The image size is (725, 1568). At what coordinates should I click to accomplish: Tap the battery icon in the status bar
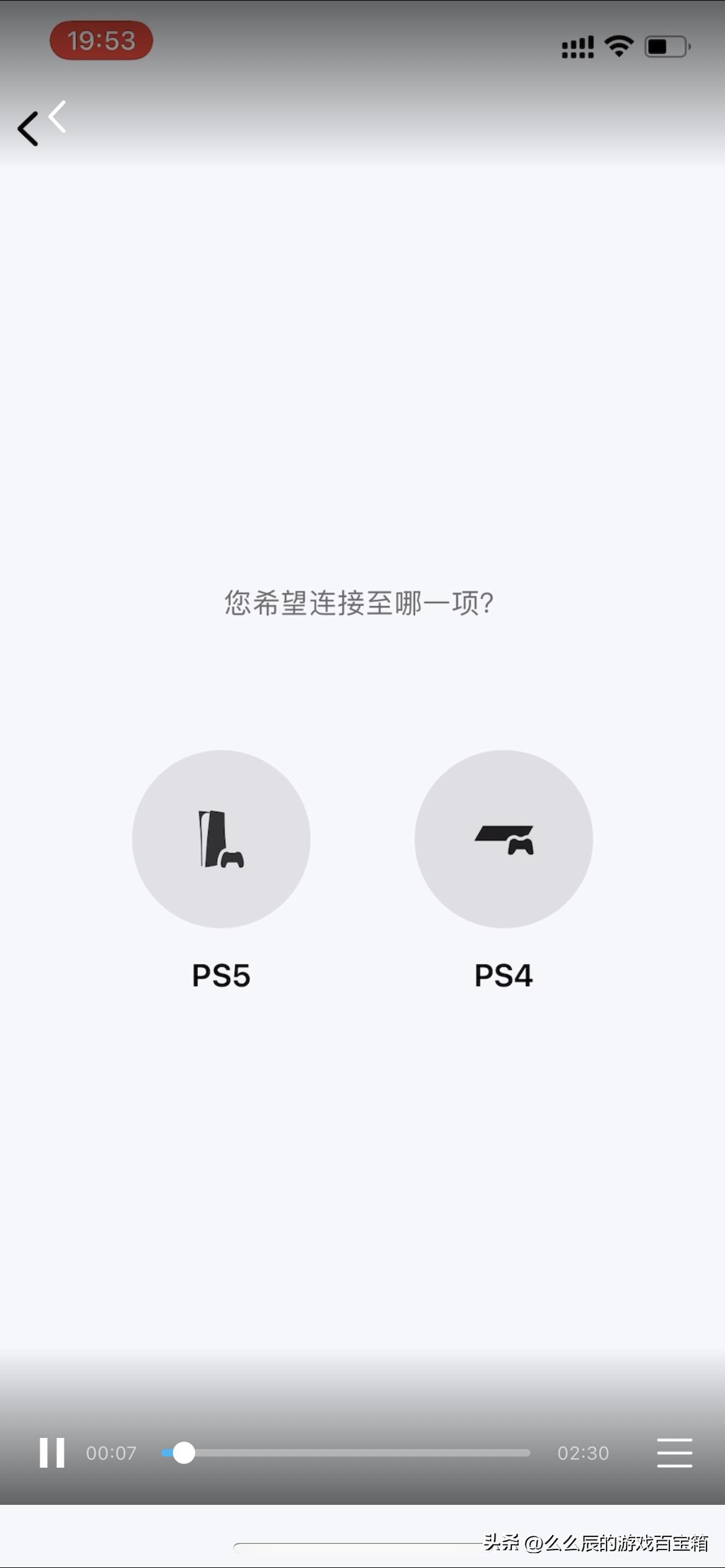[666, 45]
